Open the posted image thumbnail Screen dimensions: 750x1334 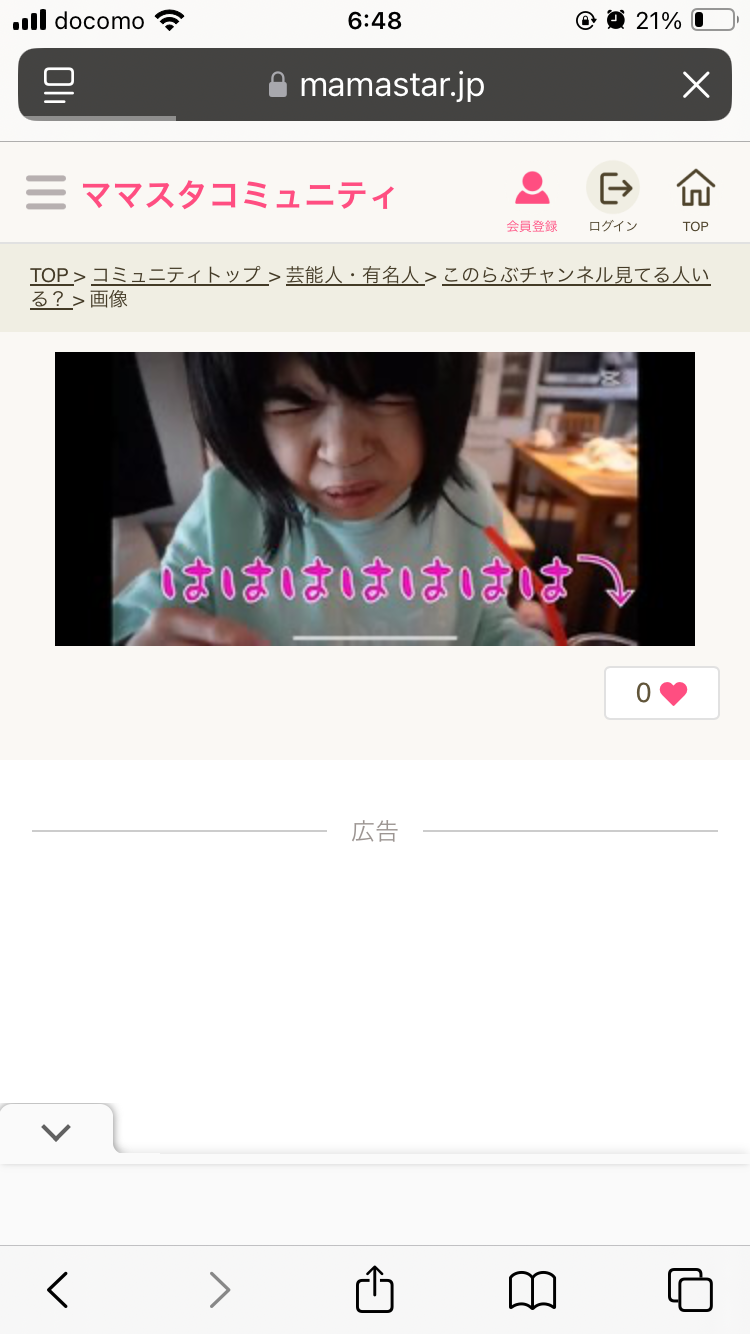pos(375,499)
